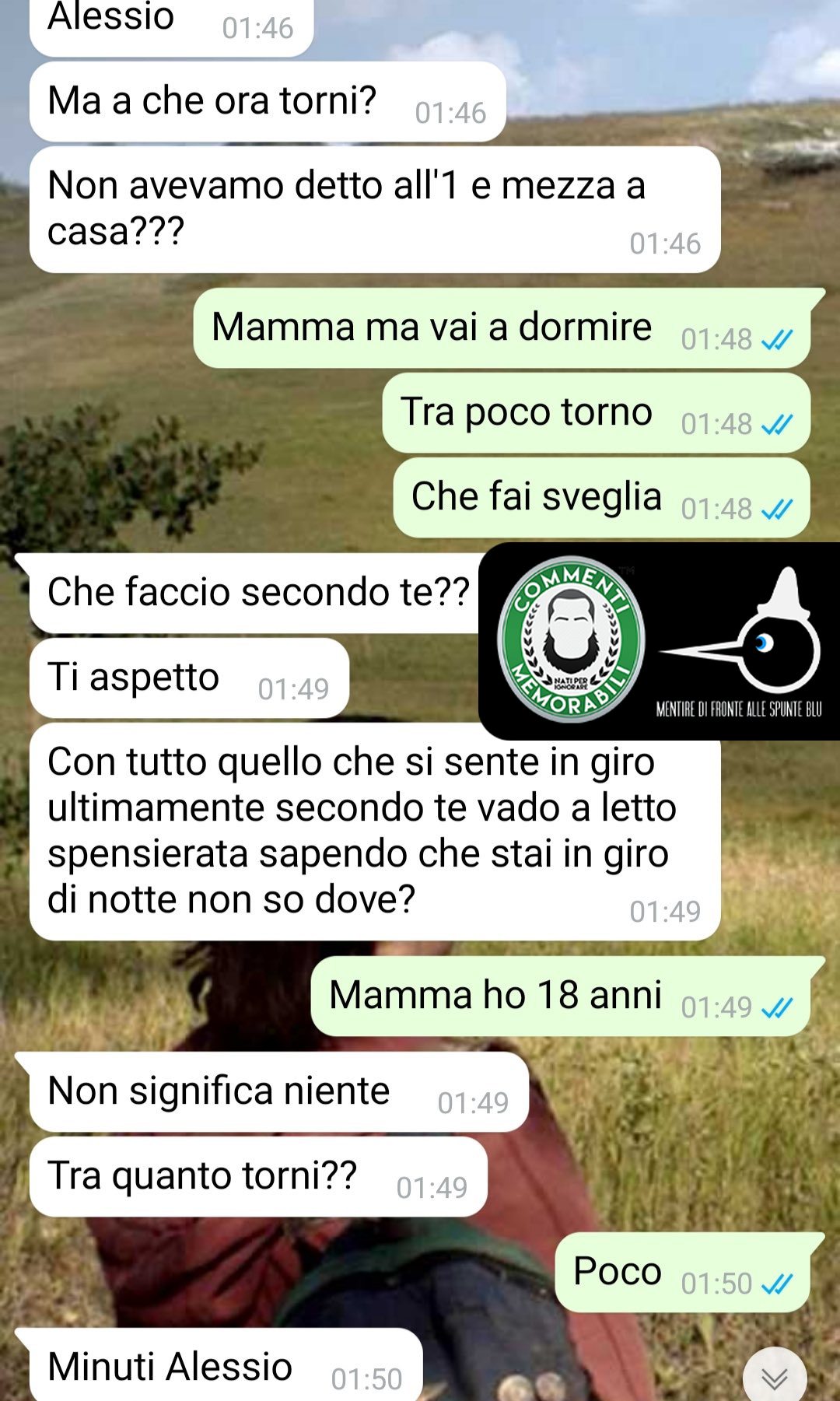This screenshot has height=1401, width=840.
Task: Jump to latest messages with the down arrow
Action: click(x=775, y=1375)
